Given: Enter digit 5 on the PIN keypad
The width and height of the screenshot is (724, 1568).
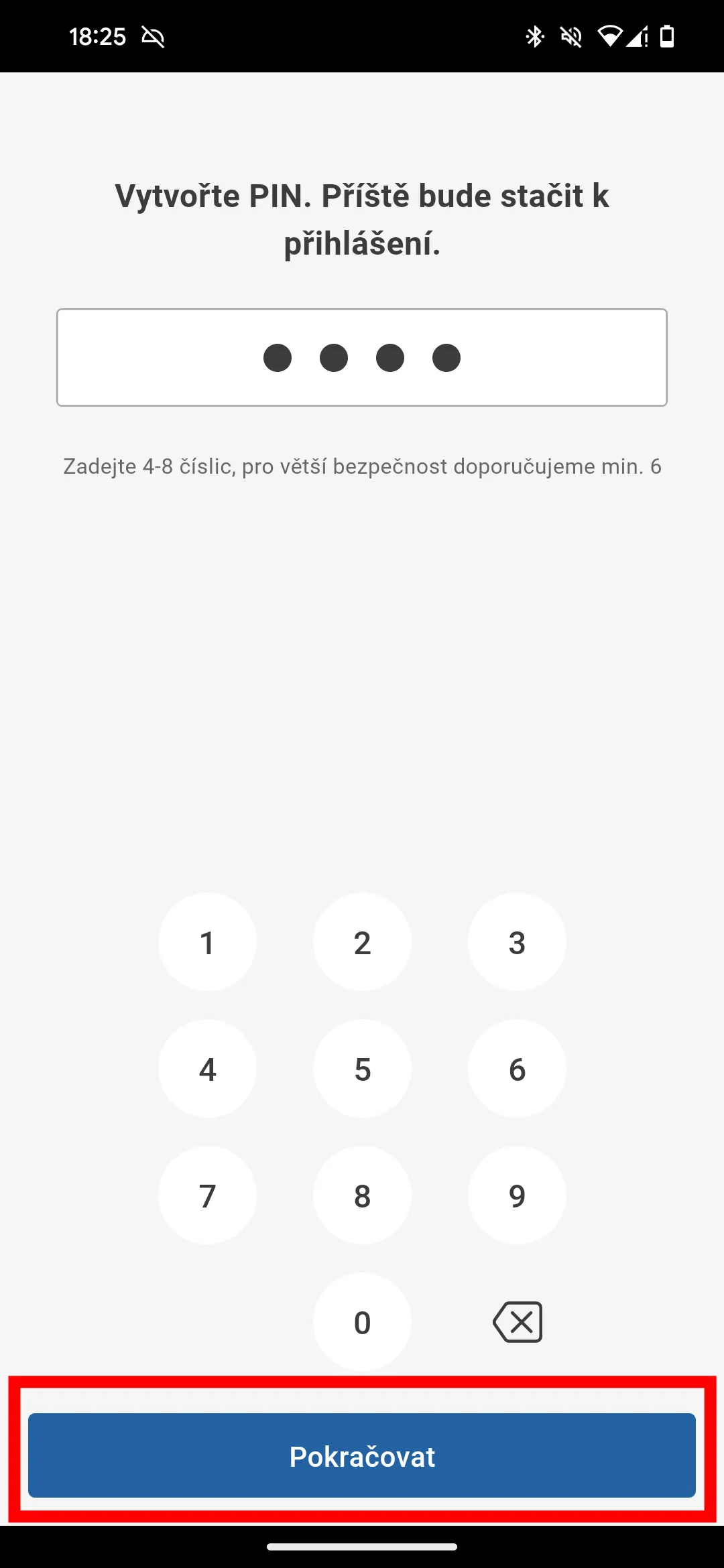Looking at the screenshot, I should [x=362, y=1069].
